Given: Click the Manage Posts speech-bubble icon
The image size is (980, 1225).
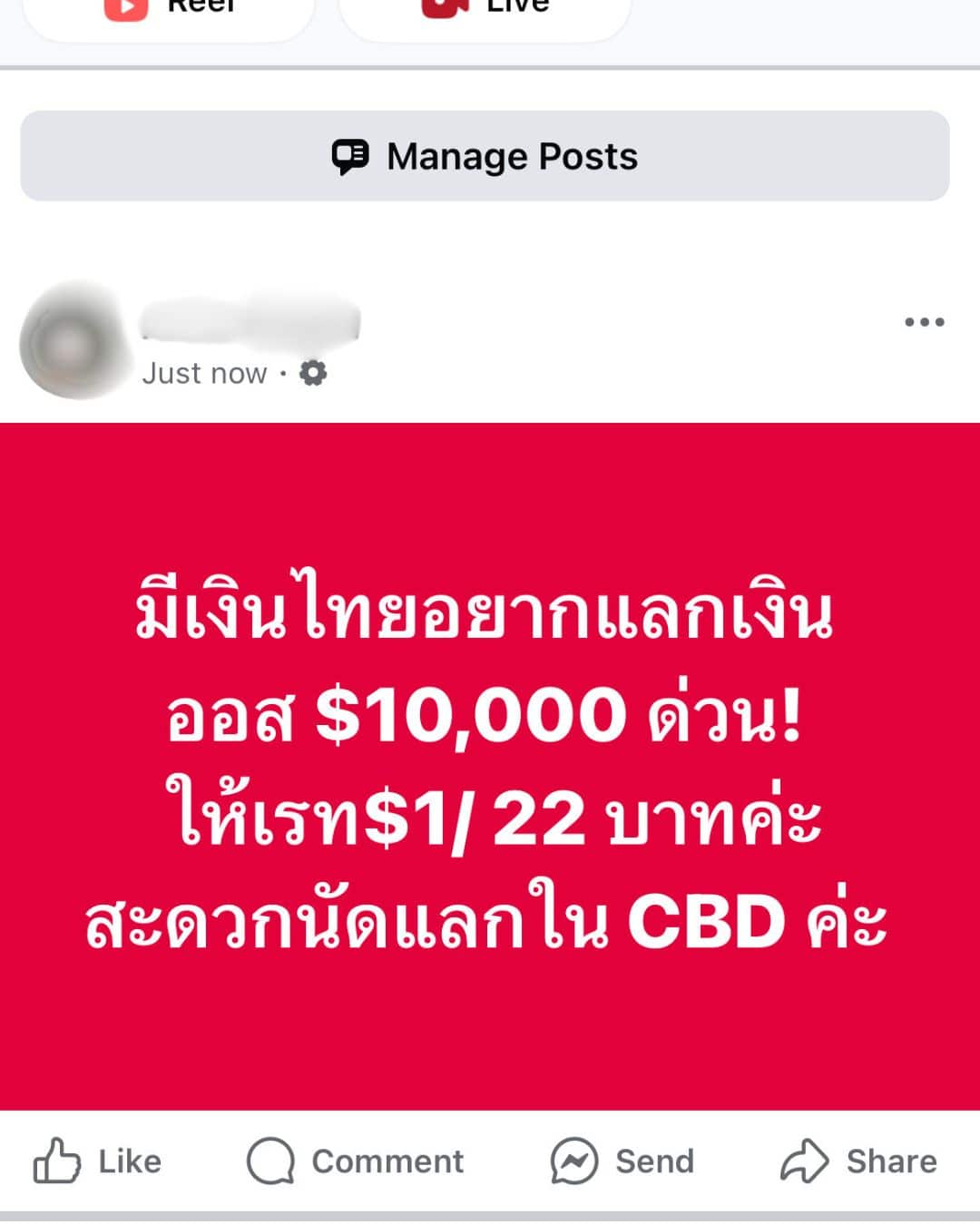Looking at the screenshot, I should (x=350, y=156).
